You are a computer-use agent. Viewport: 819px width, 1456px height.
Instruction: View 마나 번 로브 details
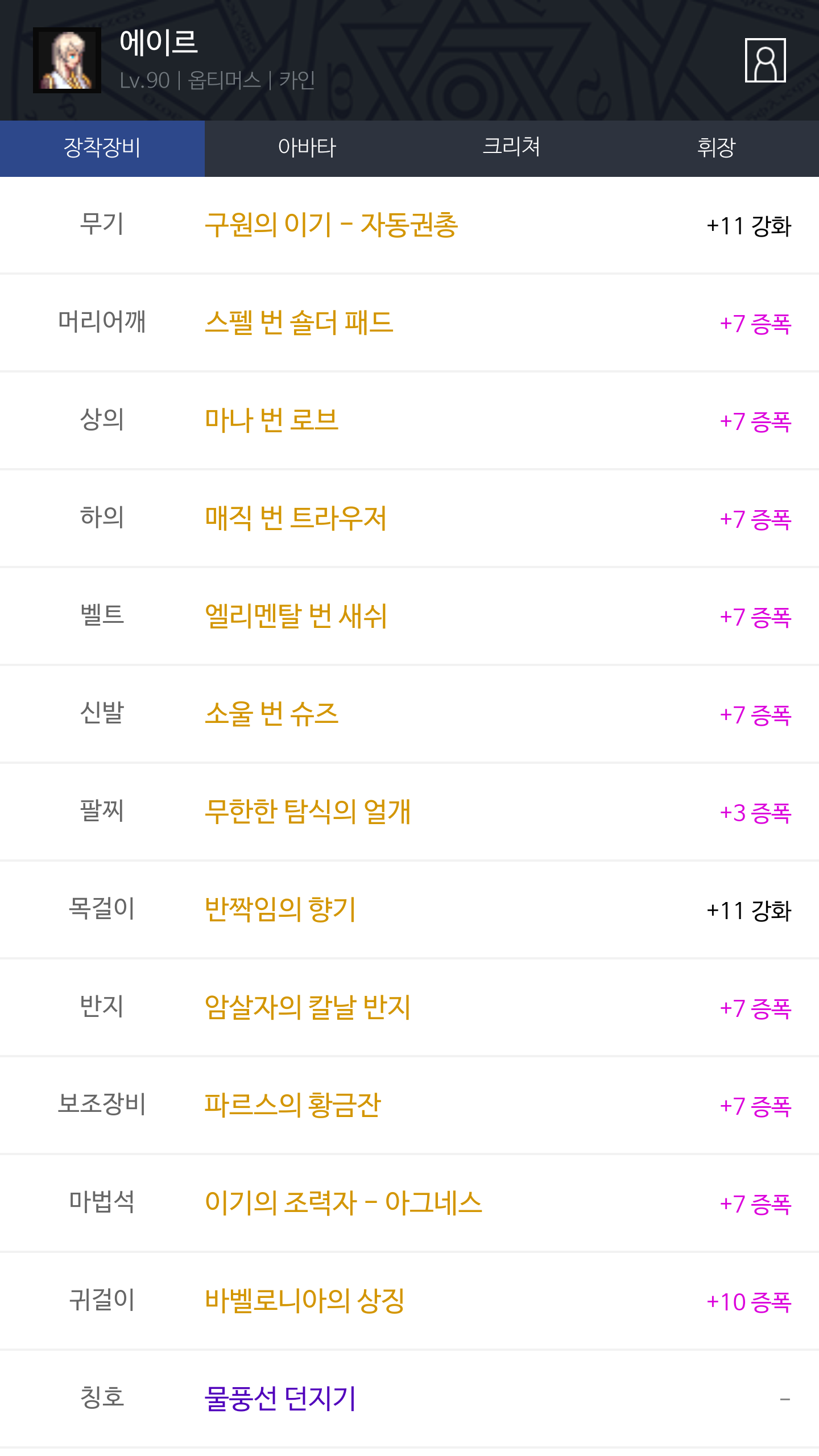point(272,421)
